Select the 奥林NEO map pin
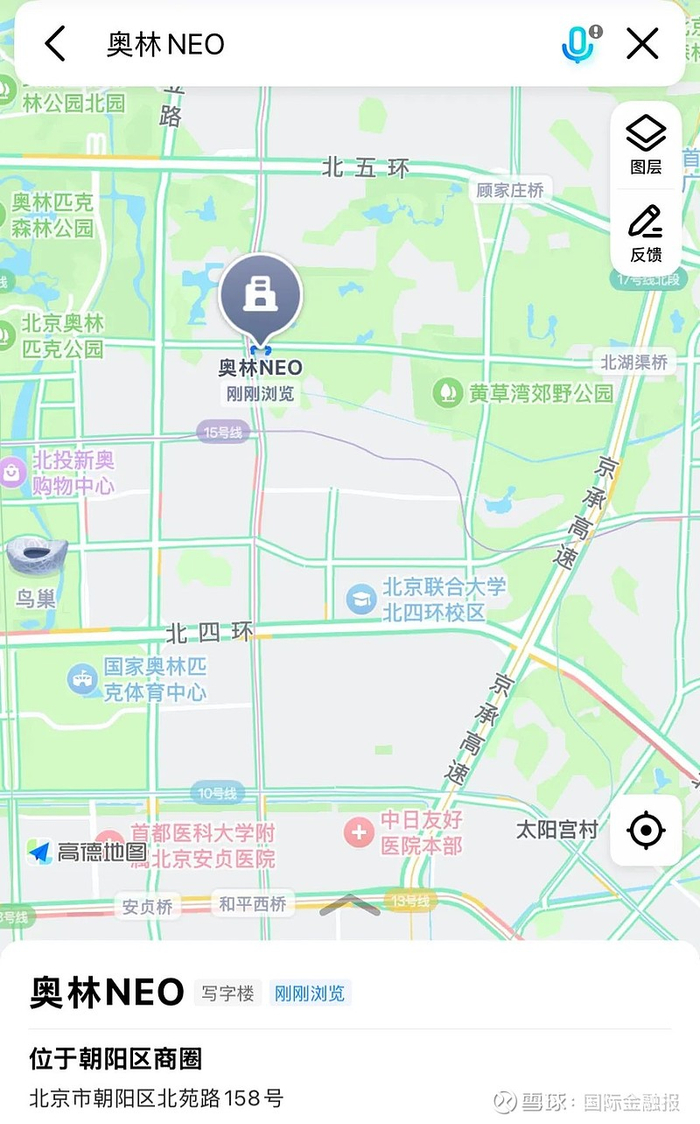 coord(261,295)
